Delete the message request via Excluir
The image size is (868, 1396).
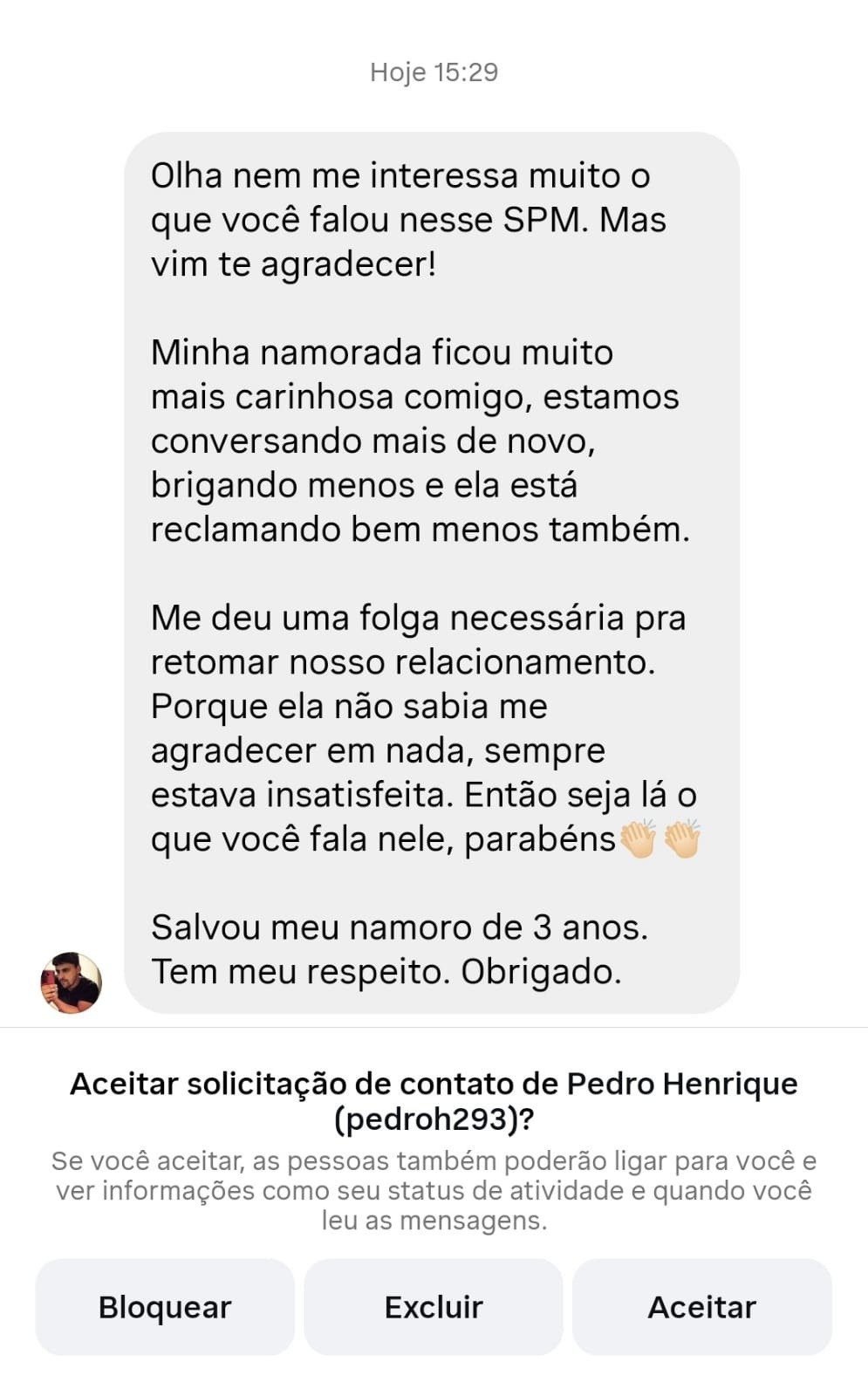pos(434,1307)
